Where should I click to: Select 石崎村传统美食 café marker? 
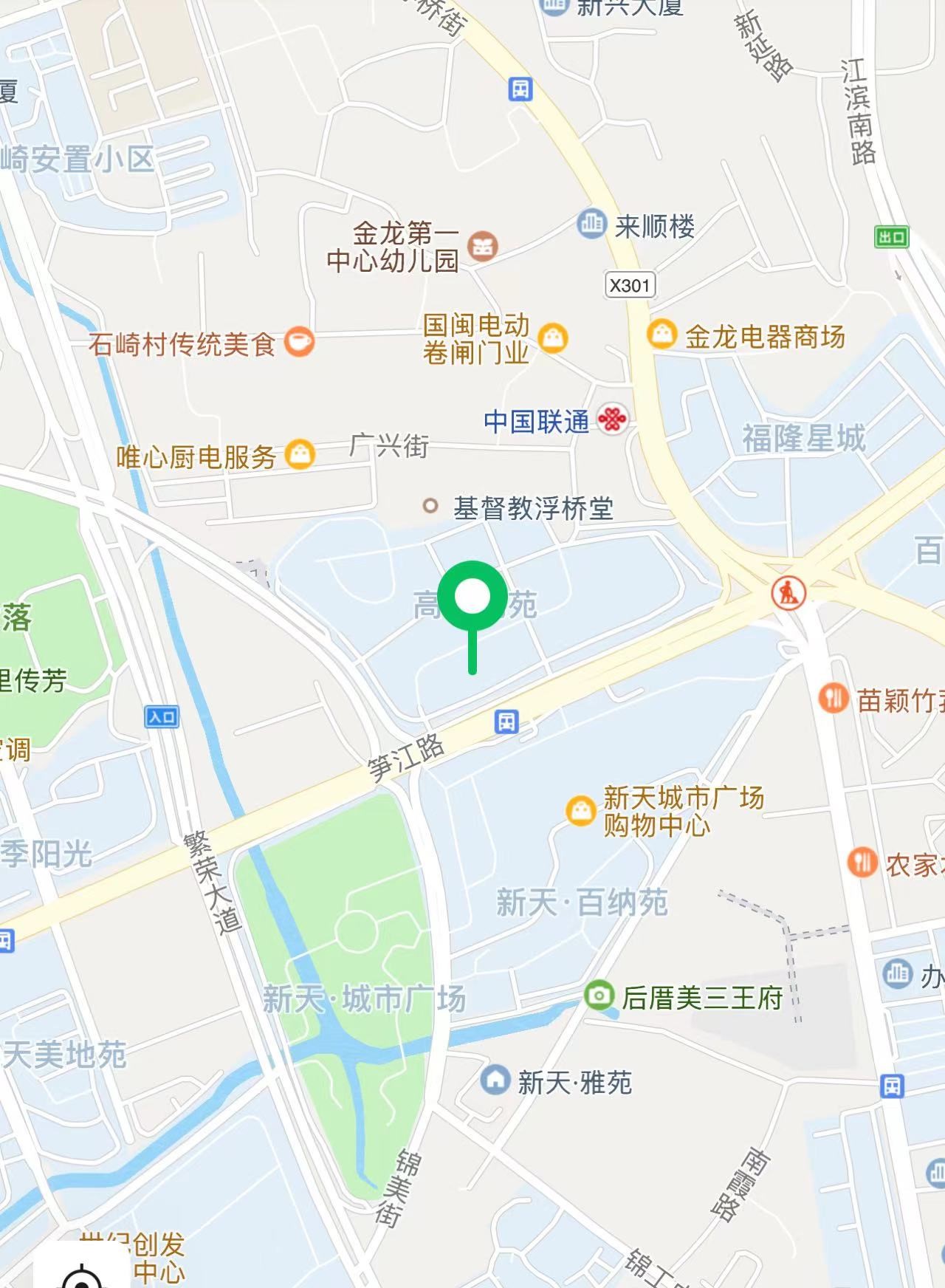point(299,342)
